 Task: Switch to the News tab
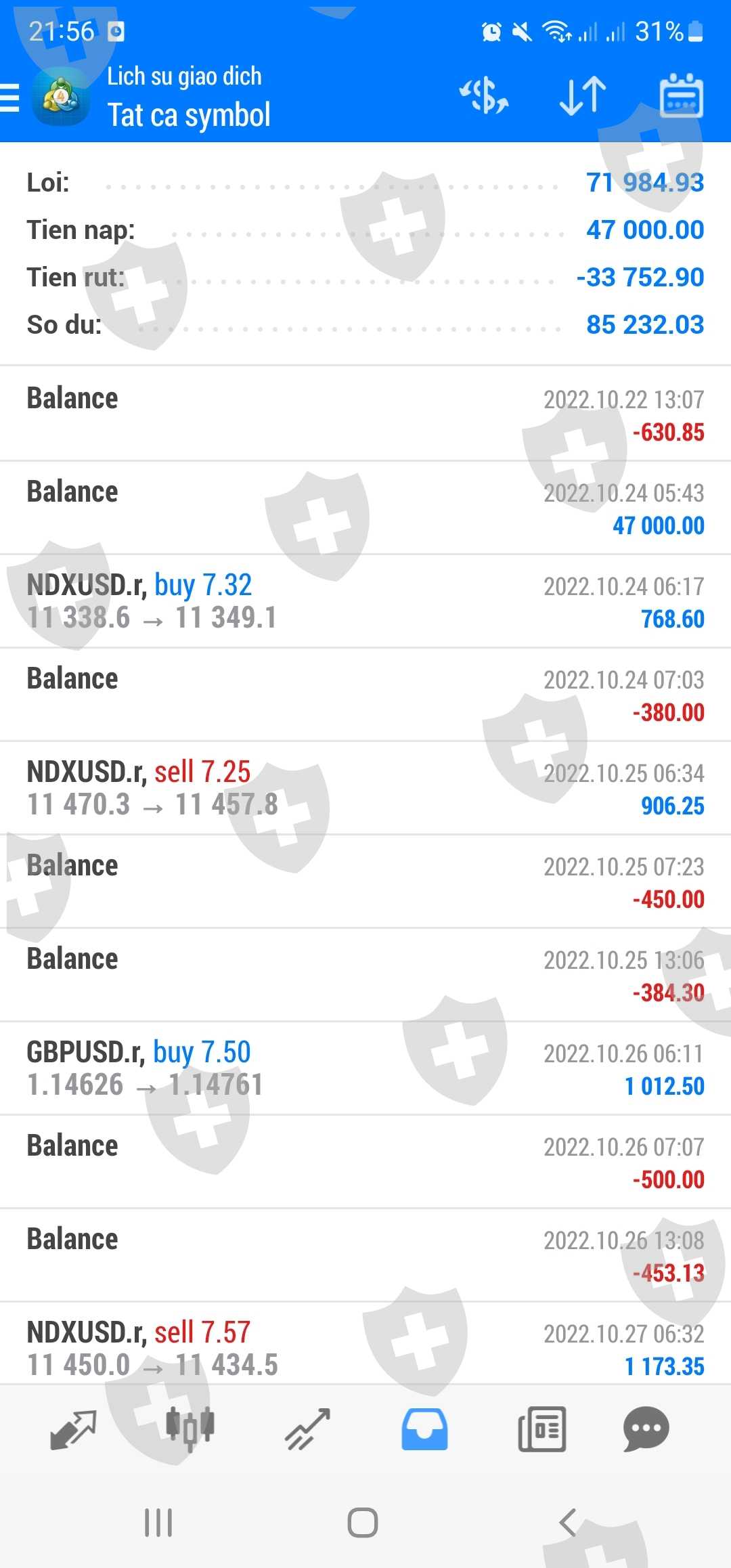point(541,1429)
